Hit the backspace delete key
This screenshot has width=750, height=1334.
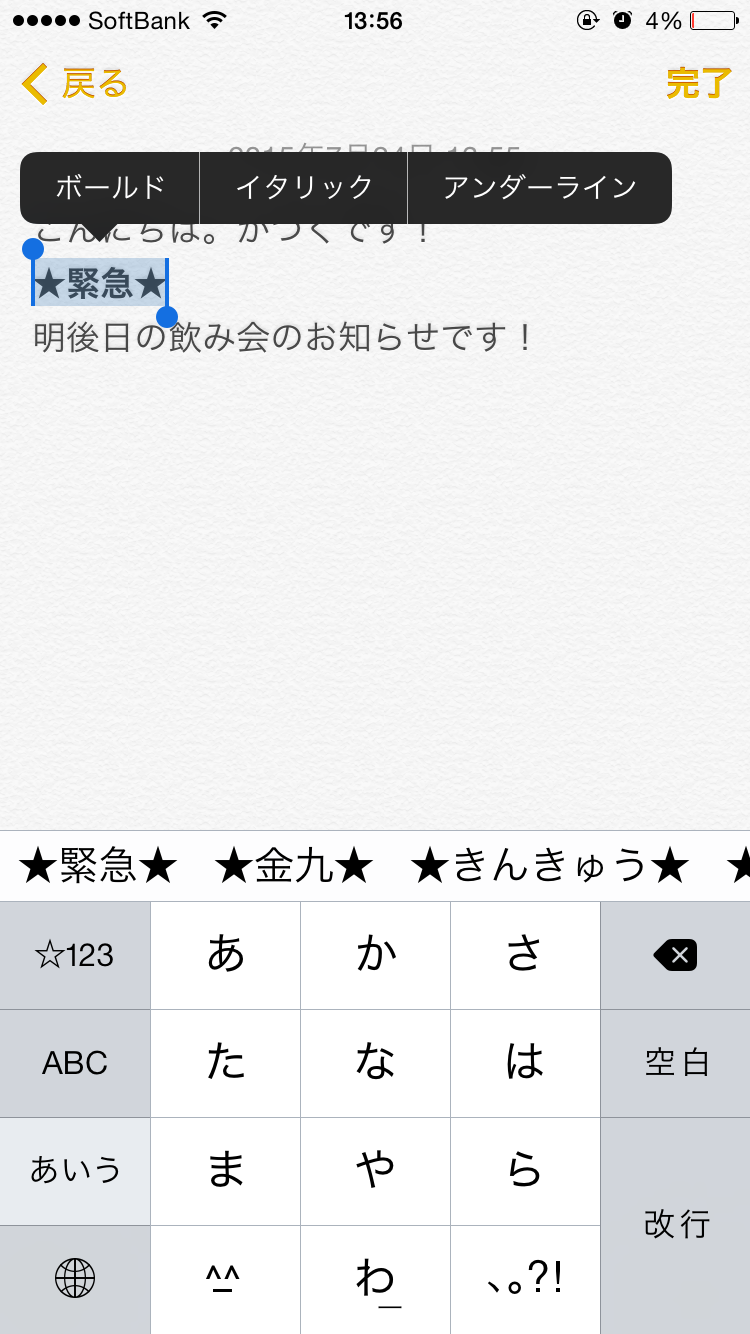click(676, 956)
